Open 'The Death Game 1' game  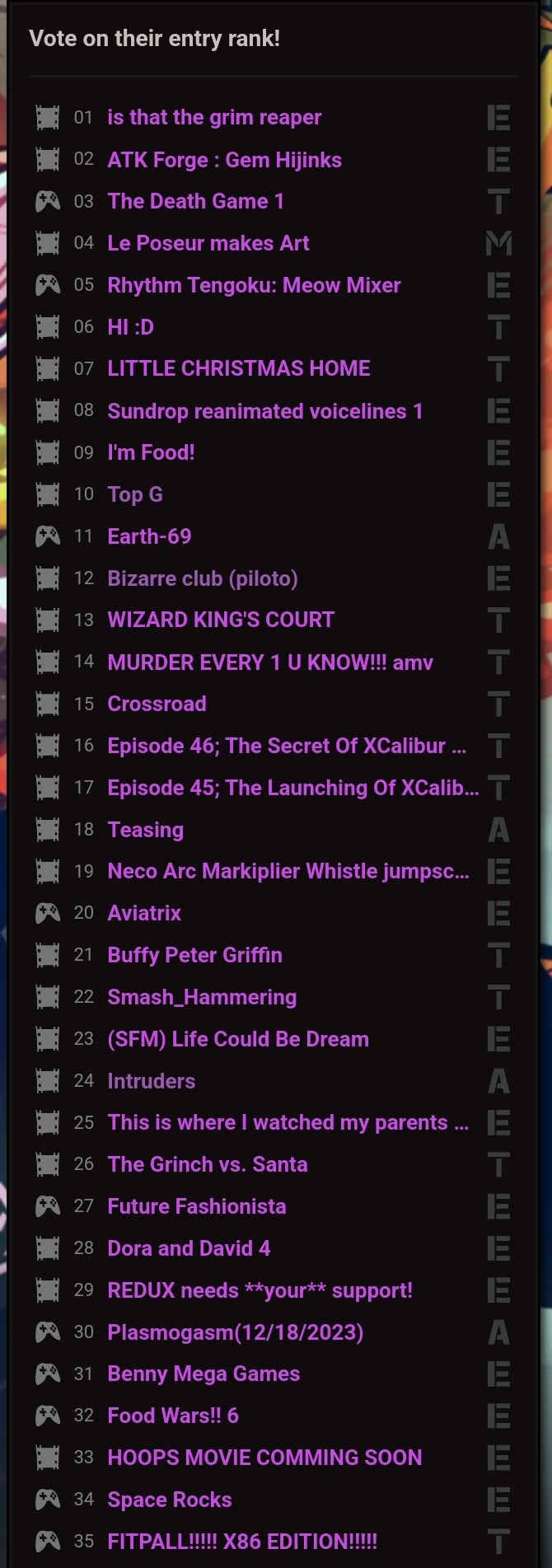click(x=195, y=202)
